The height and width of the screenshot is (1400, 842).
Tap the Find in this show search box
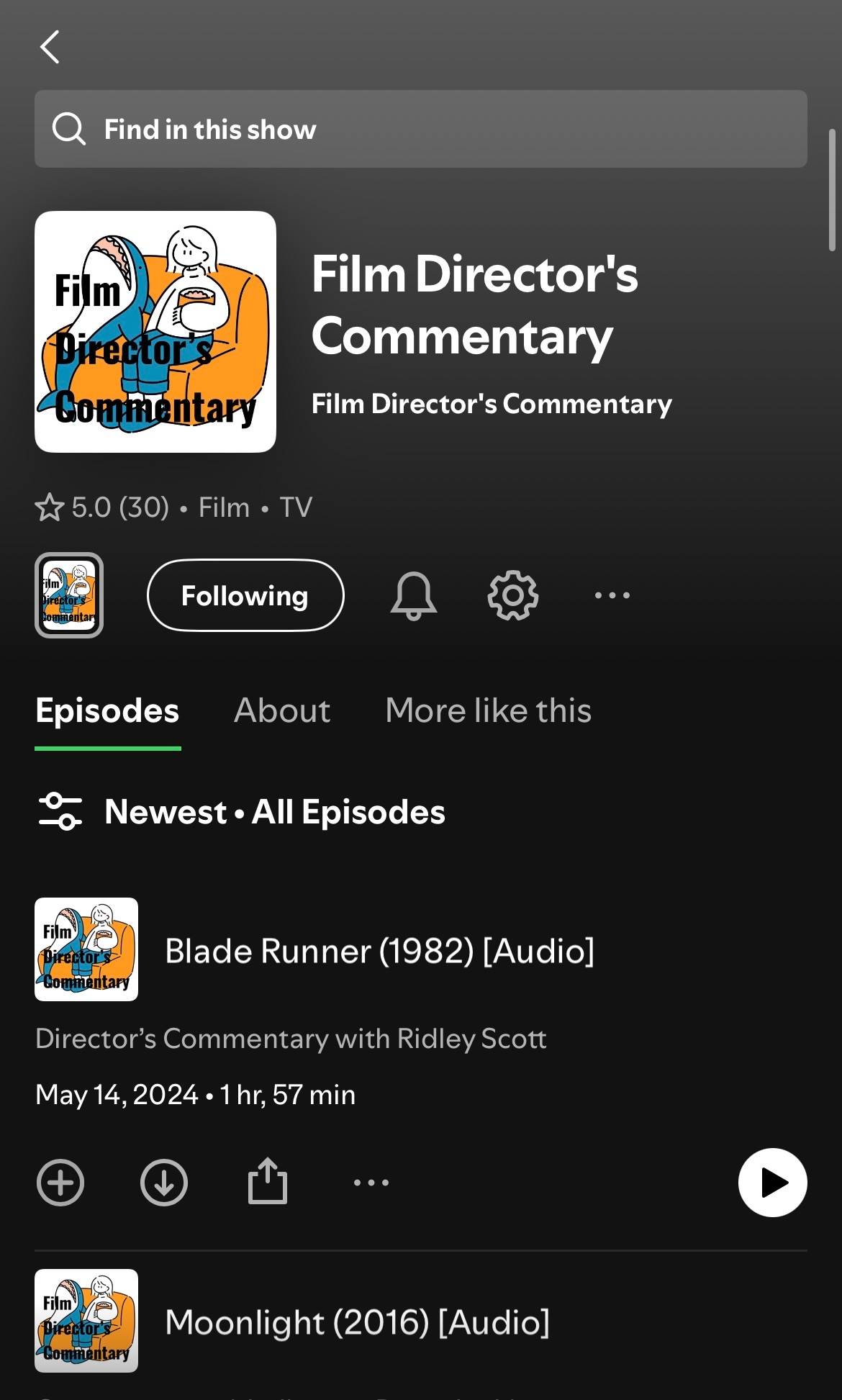coord(421,129)
